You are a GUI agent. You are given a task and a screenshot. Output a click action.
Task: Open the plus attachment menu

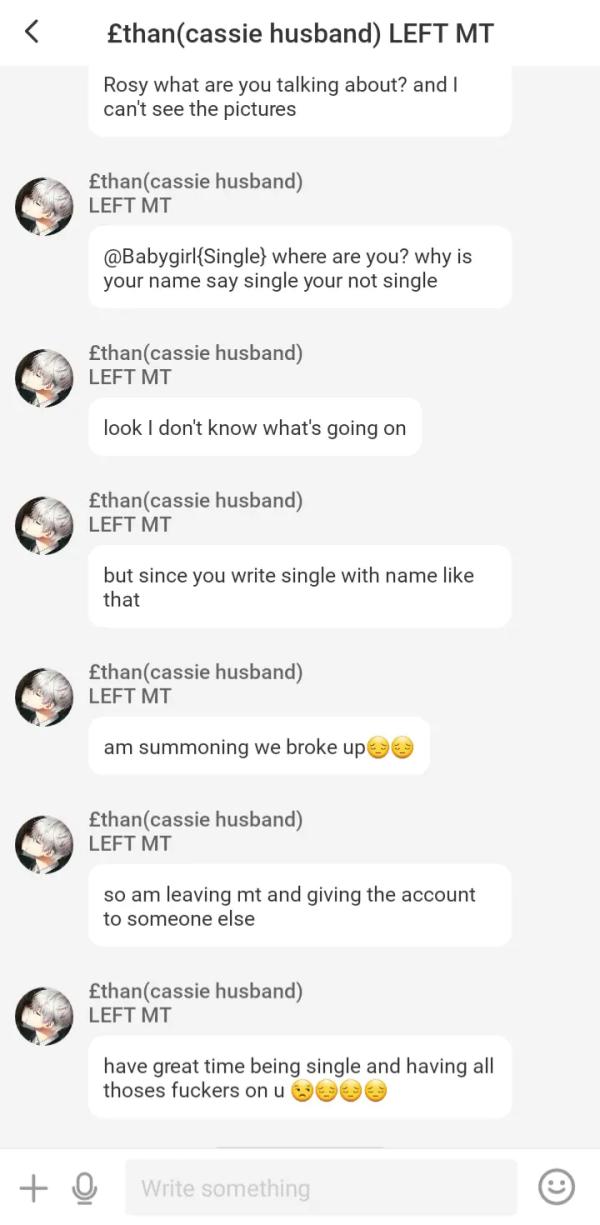point(33,1187)
